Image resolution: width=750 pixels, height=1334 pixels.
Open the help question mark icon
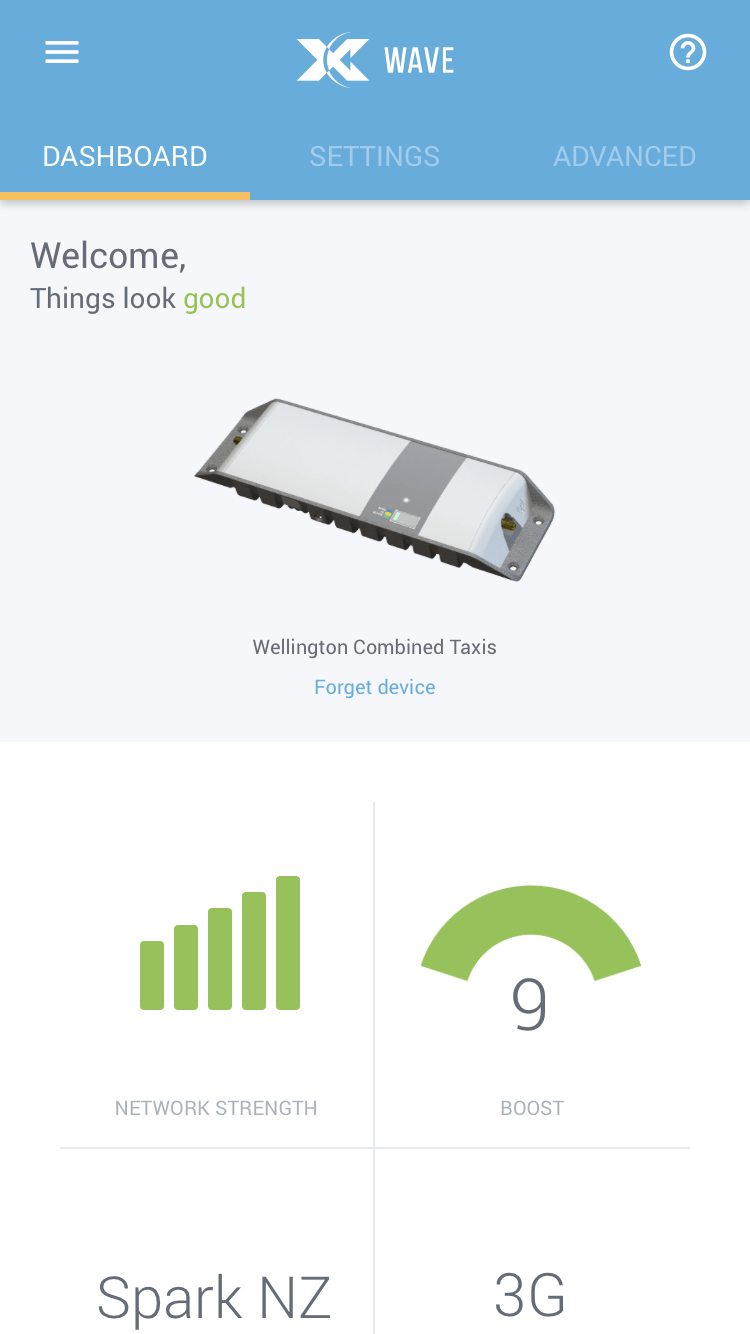688,52
